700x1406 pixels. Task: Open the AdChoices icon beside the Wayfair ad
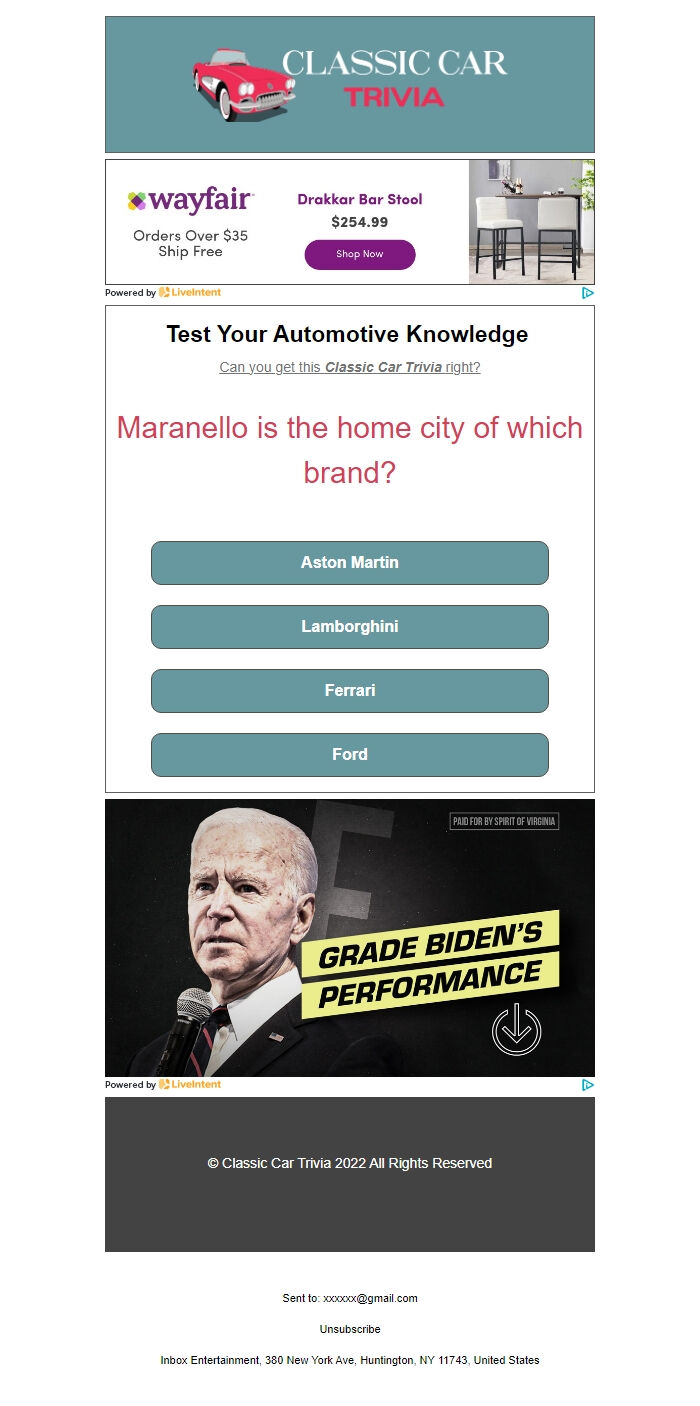(588, 293)
